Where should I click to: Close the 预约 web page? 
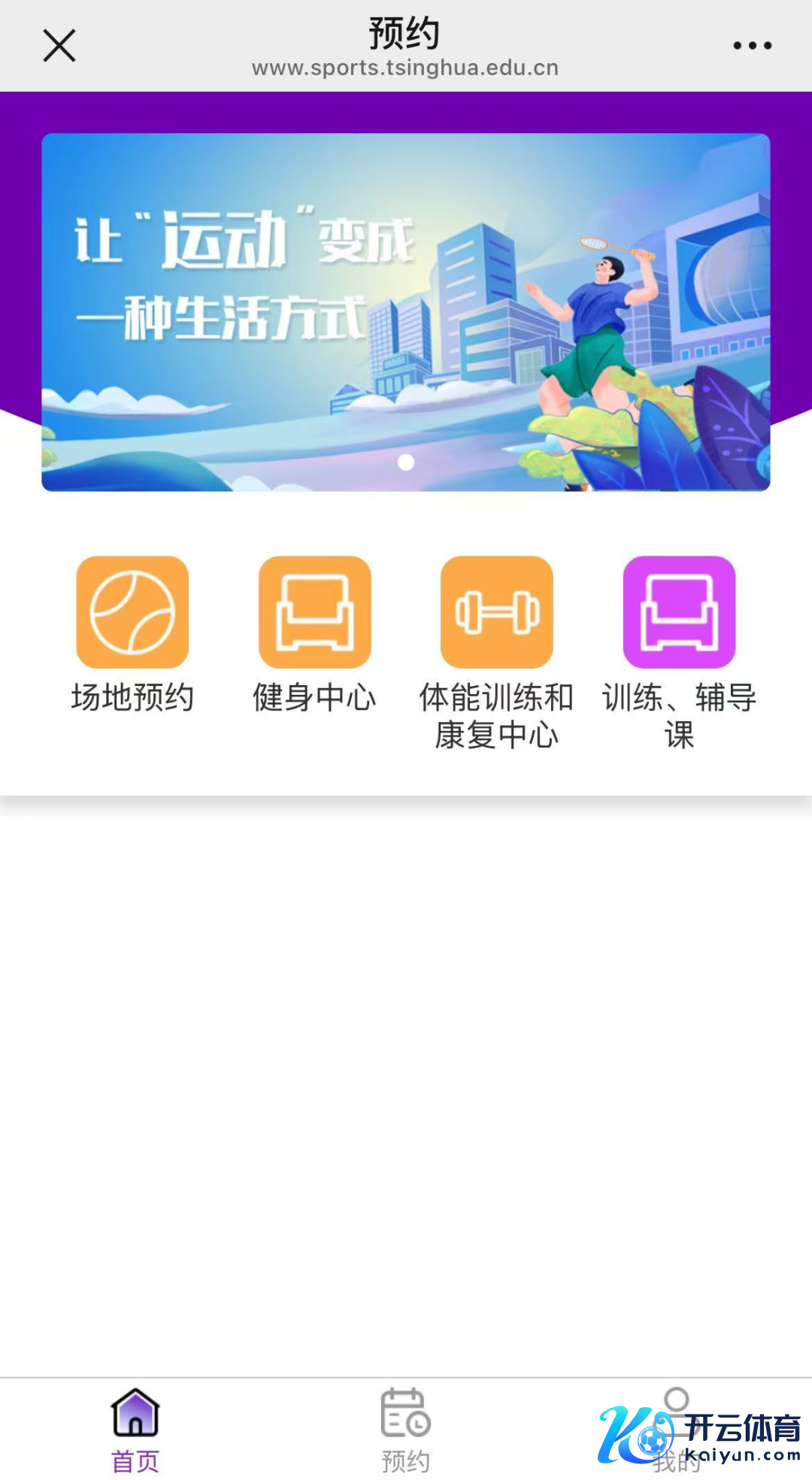tap(59, 46)
